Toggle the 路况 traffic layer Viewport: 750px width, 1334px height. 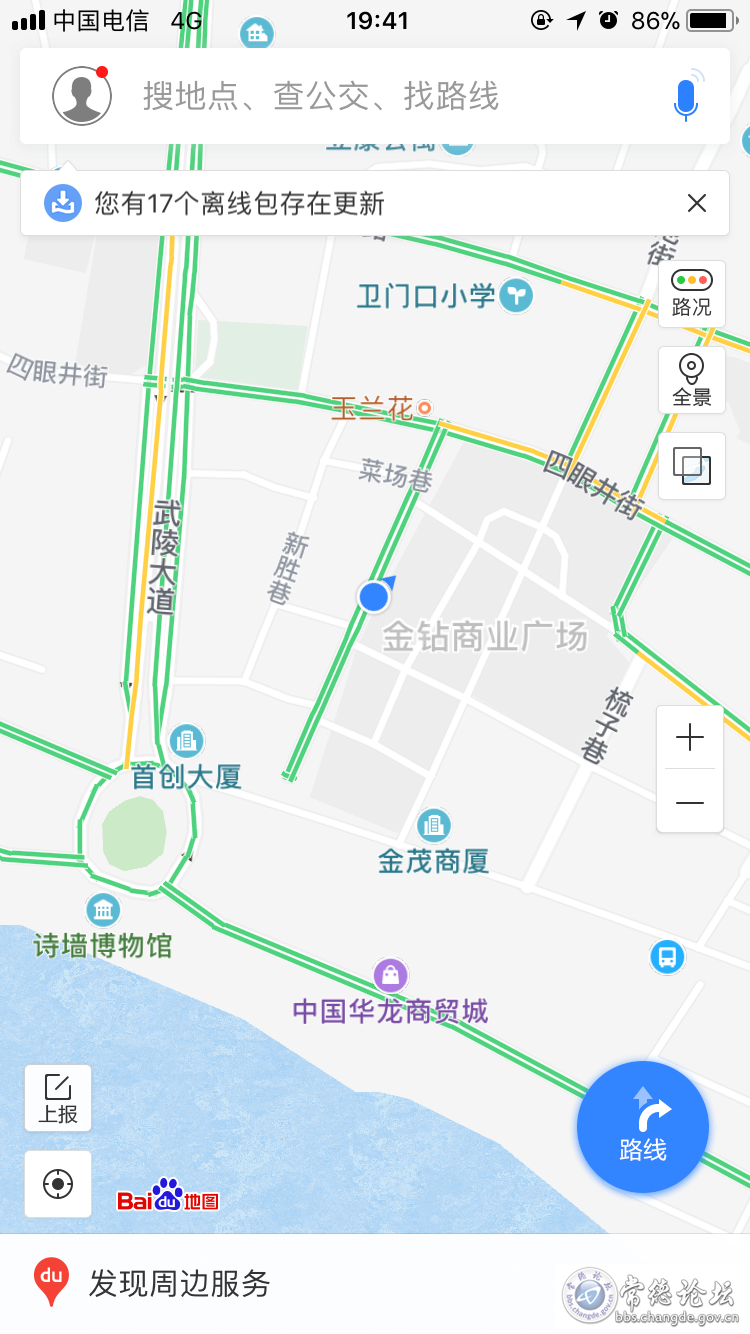(692, 294)
